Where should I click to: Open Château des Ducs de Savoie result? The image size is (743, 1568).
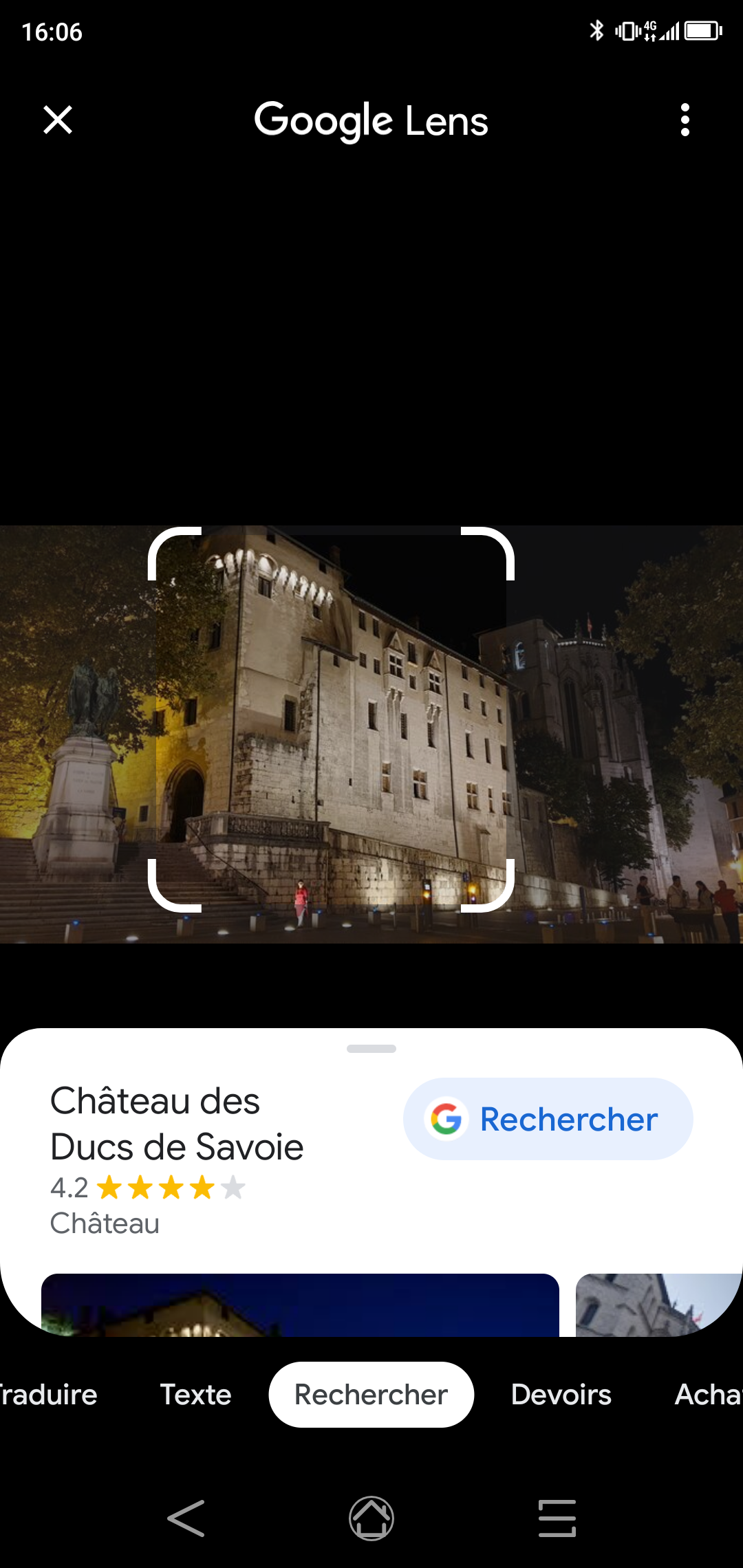[x=177, y=1124]
